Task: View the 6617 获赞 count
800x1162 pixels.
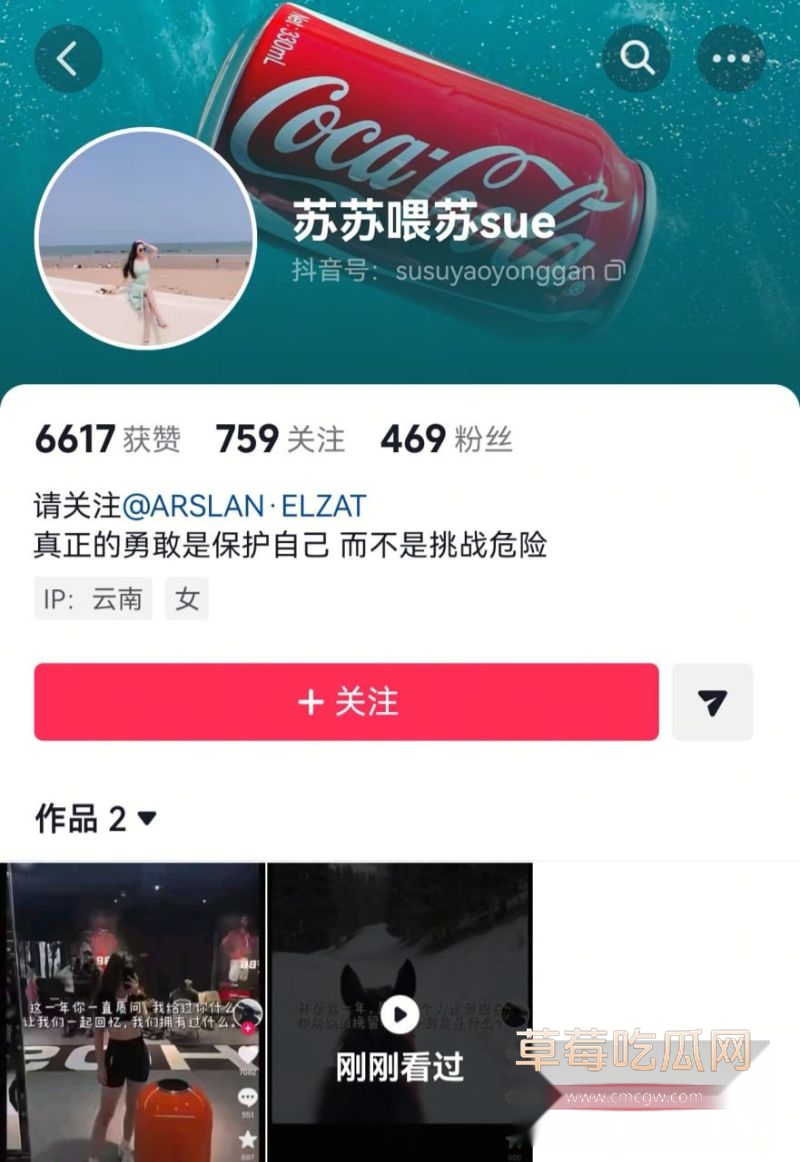Action: (107, 437)
